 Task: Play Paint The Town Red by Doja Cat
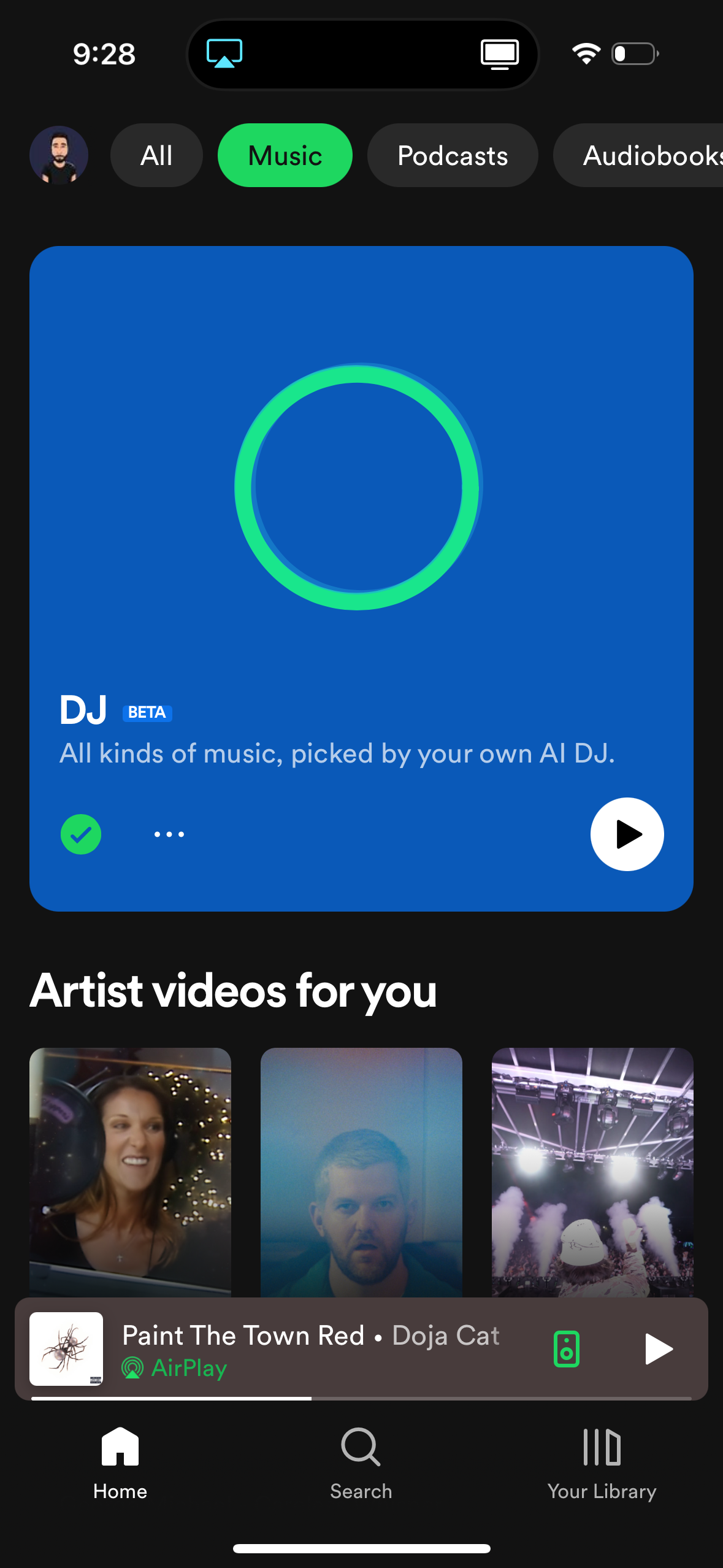[658, 1349]
